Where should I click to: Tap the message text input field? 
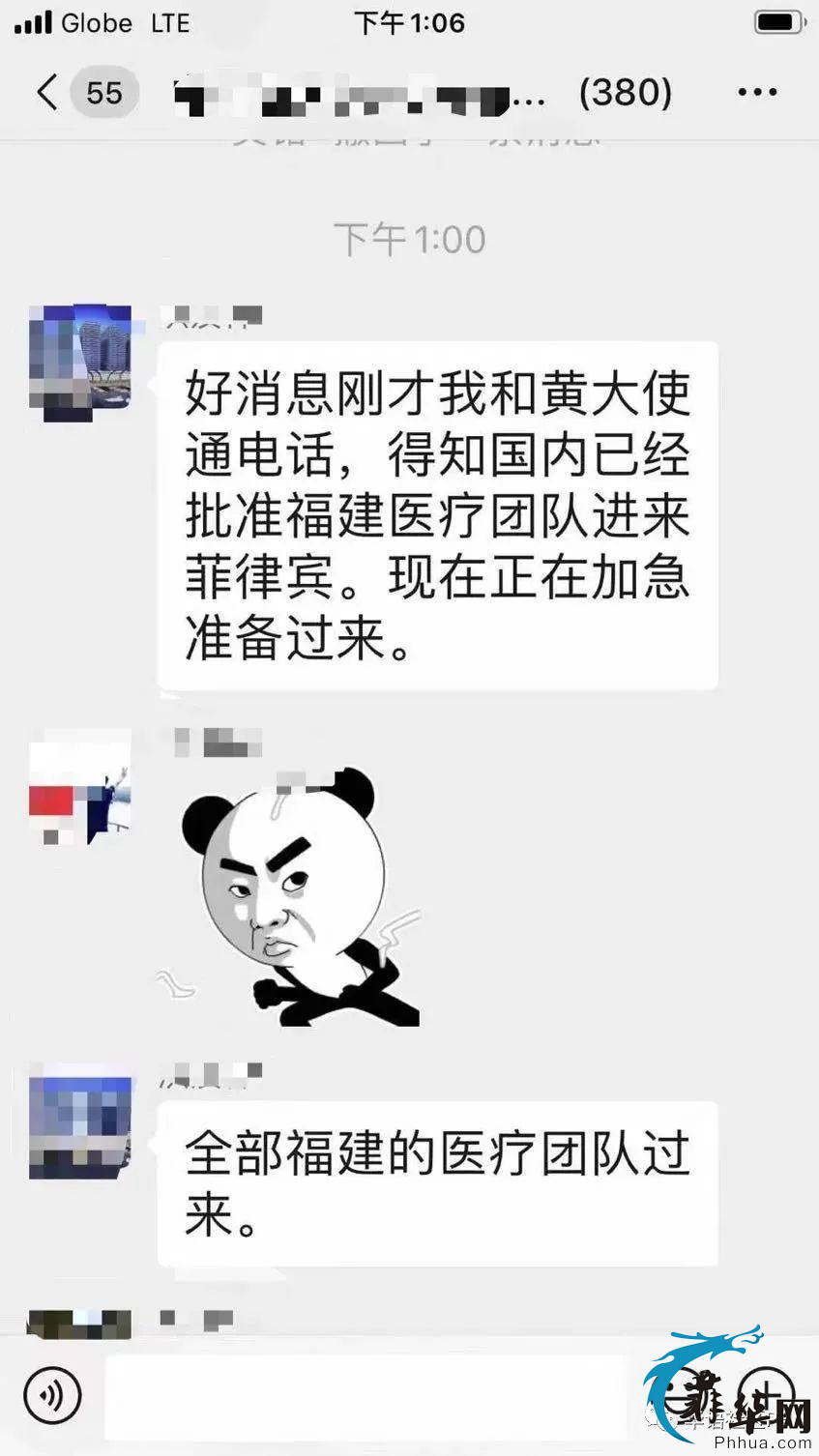point(366,1396)
